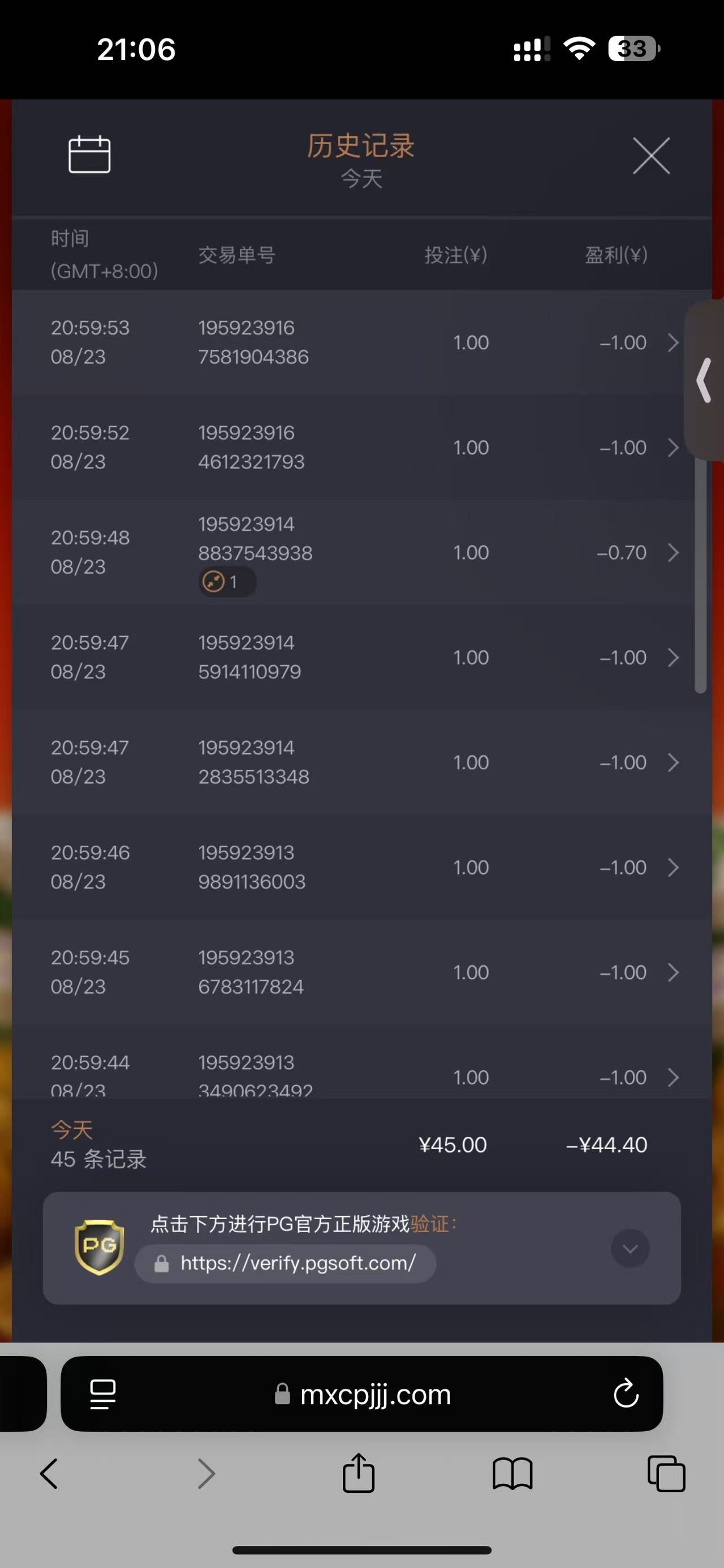Screen dimensions: 724x1568
Task: Expand the side drawer arrow handle
Action: [705, 380]
